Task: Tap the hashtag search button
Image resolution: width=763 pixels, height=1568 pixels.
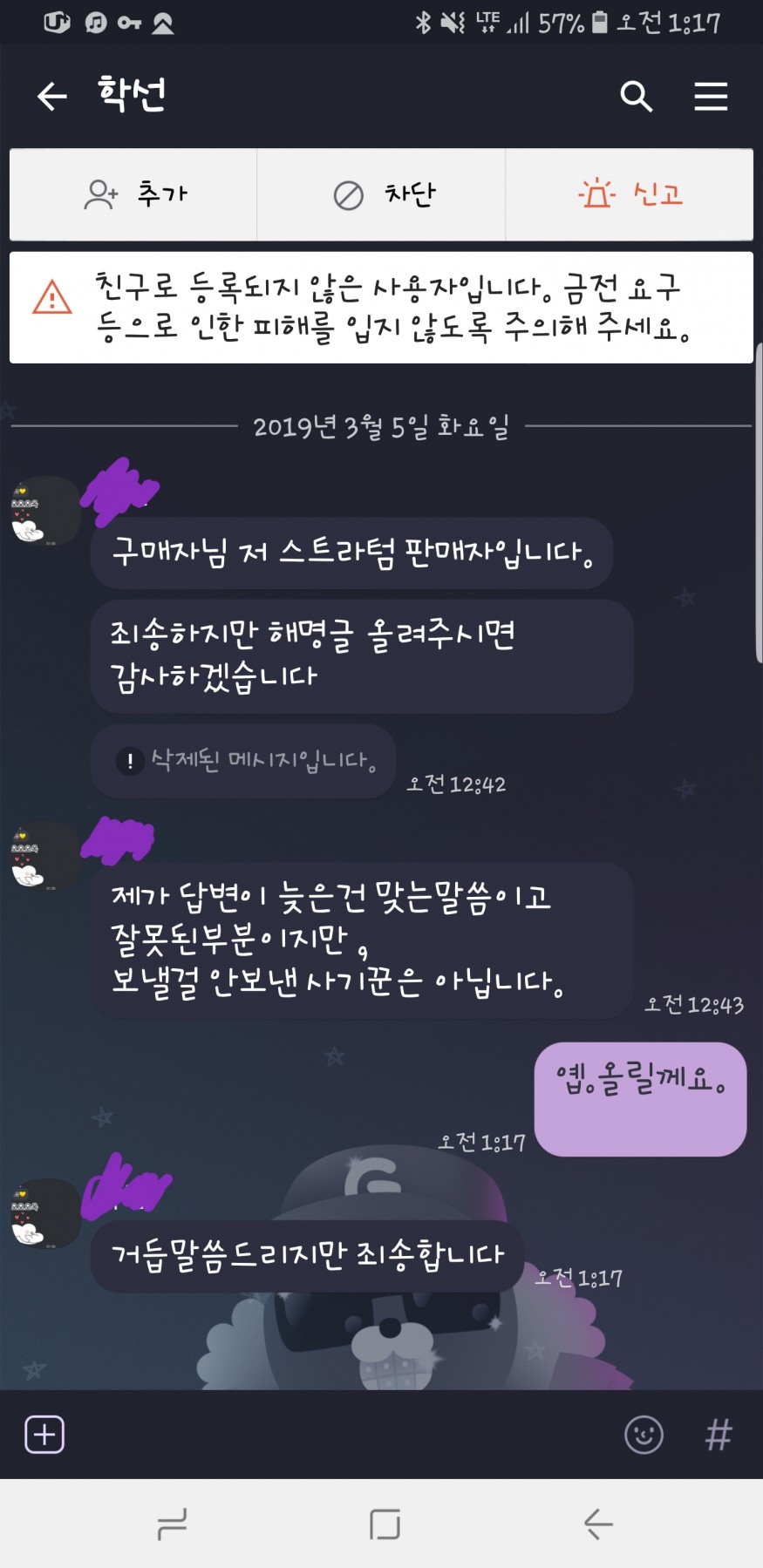Action: (718, 1434)
